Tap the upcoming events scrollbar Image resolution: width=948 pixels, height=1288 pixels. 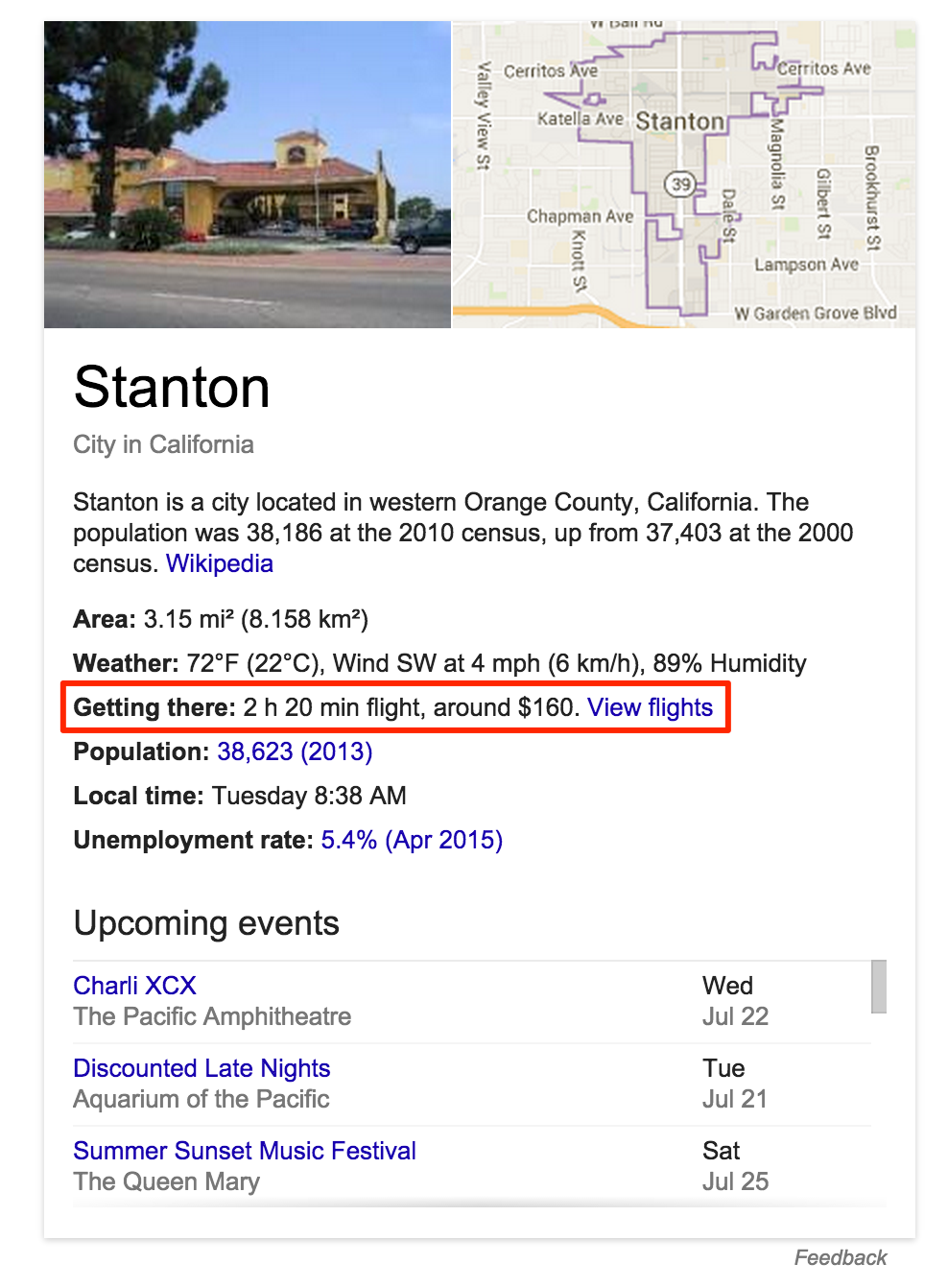(x=878, y=986)
